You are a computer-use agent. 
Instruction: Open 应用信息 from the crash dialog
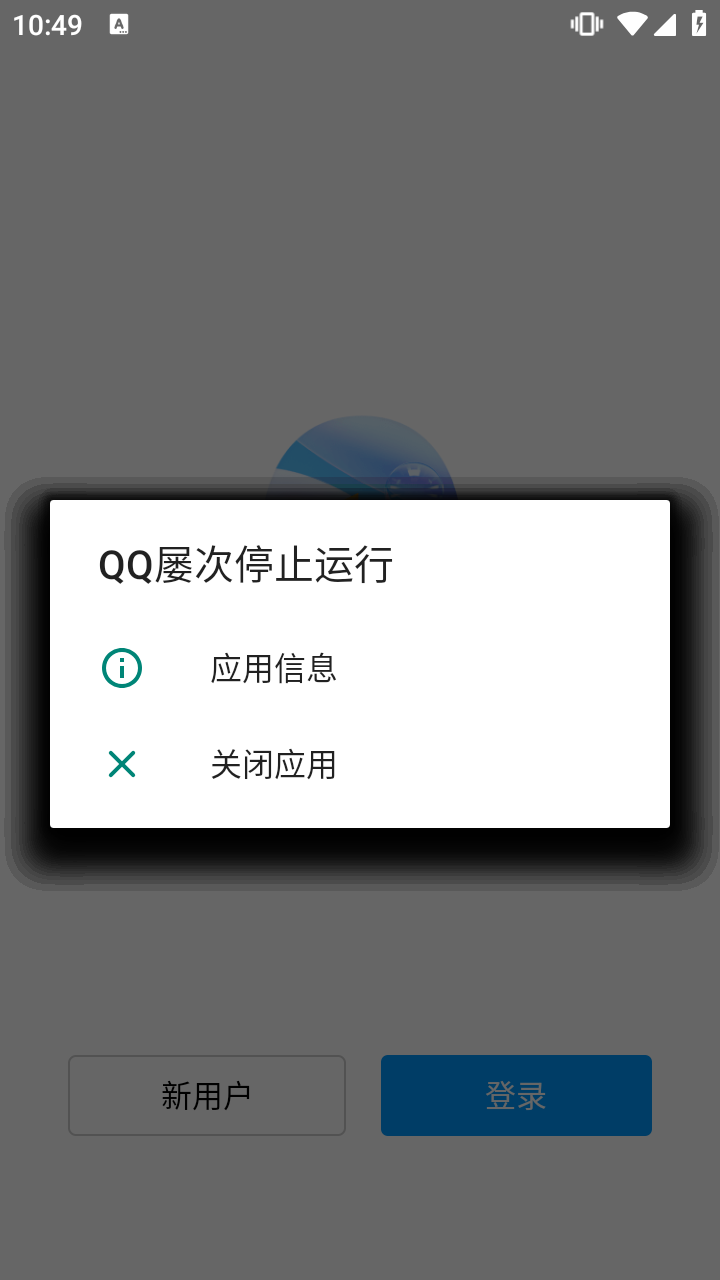click(x=273, y=668)
